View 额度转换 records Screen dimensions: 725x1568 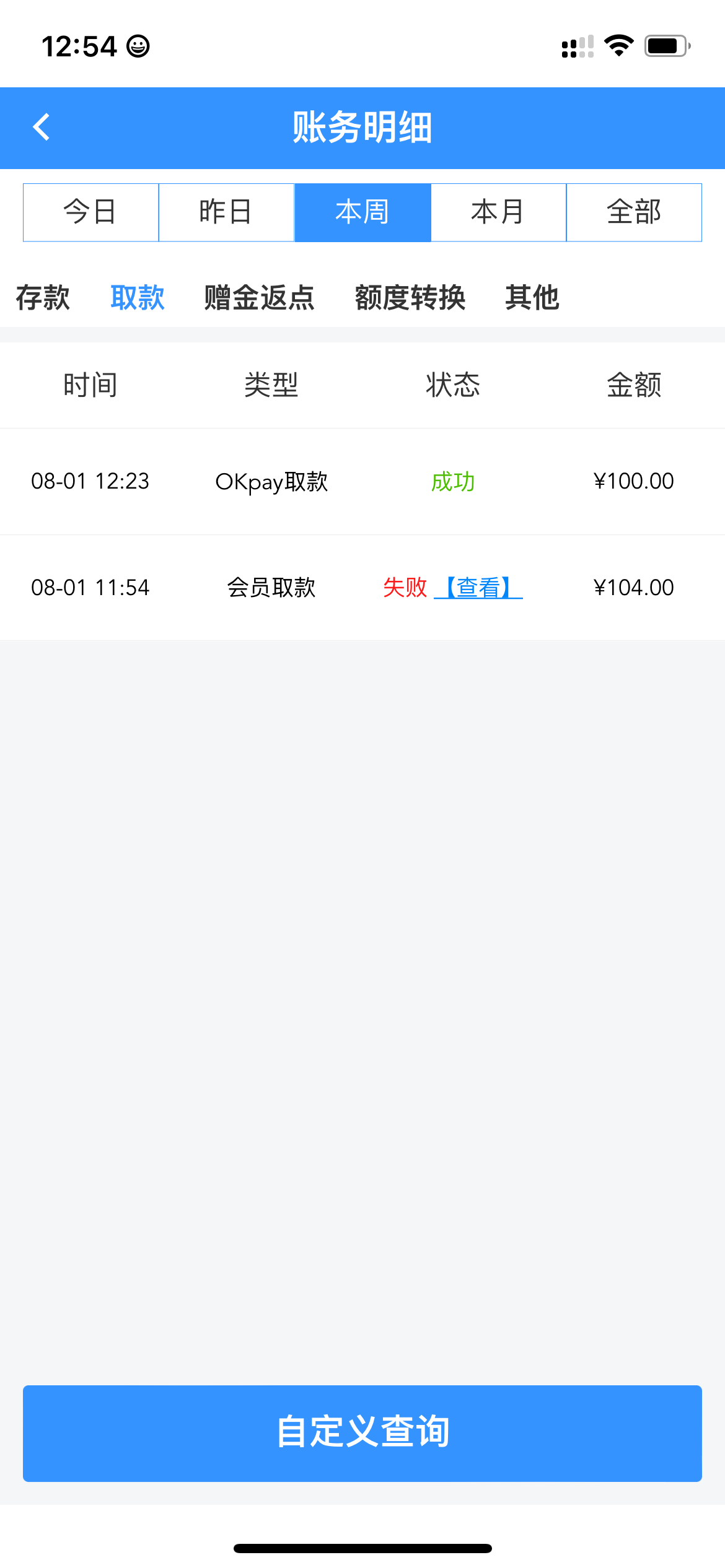tap(410, 297)
